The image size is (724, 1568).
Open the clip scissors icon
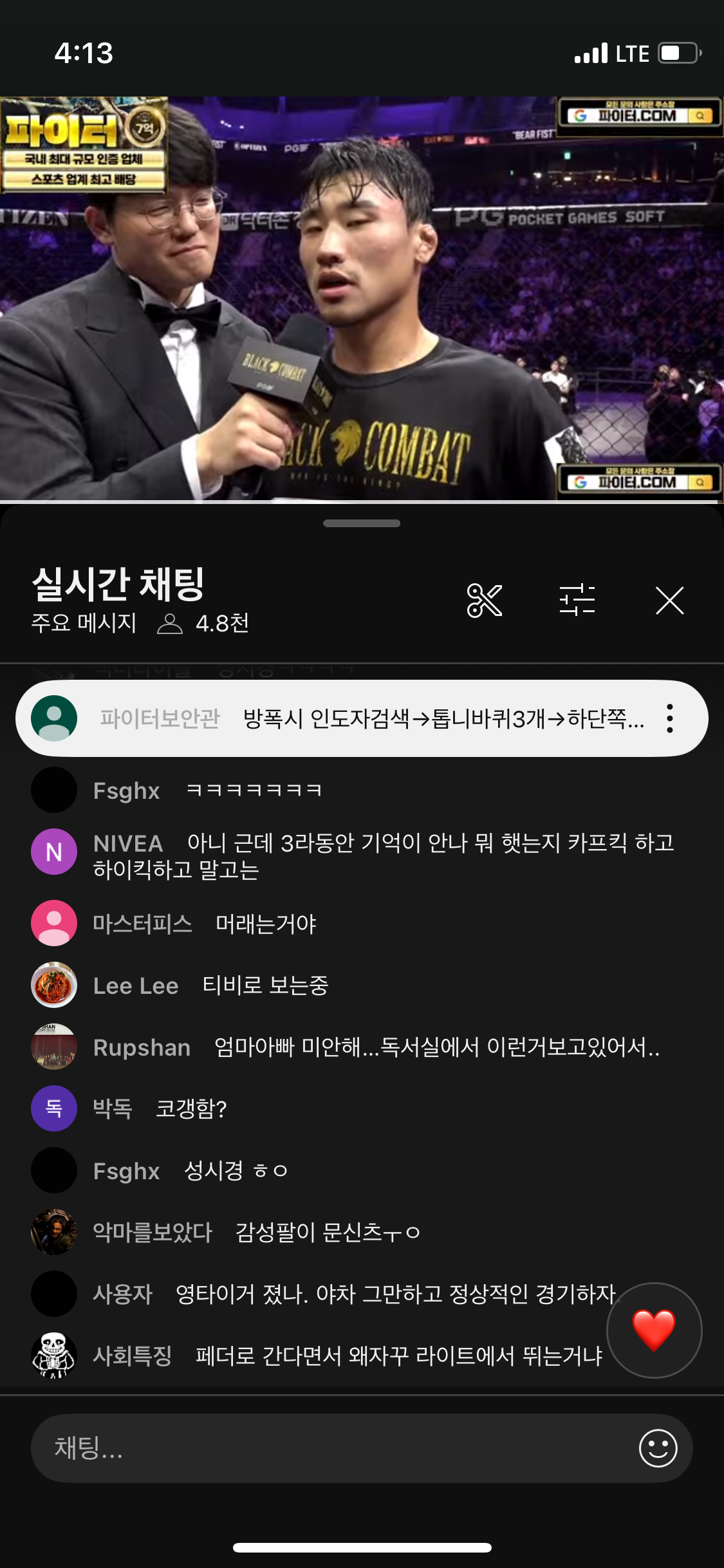(484, 601)
